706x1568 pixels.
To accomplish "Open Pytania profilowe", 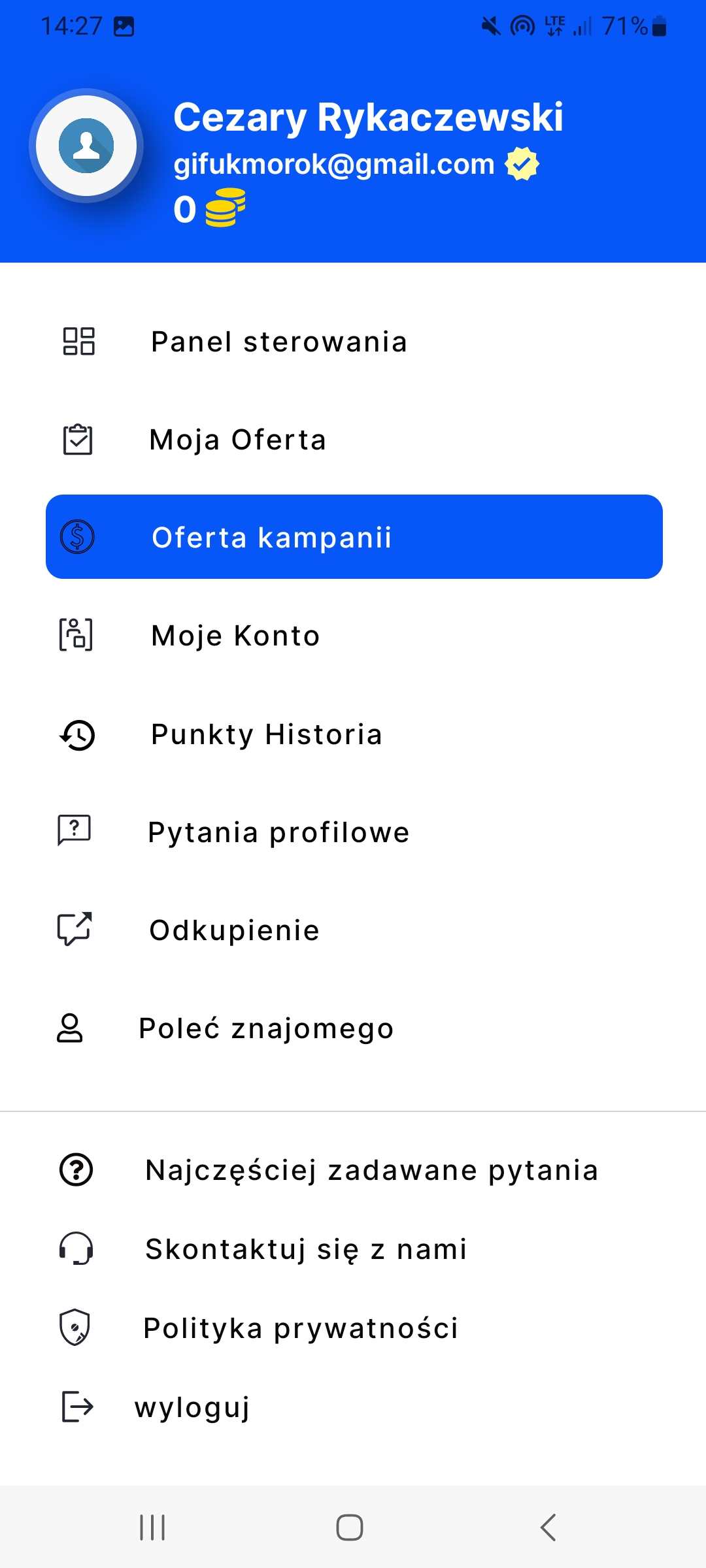I will click(x=354, y=832).
